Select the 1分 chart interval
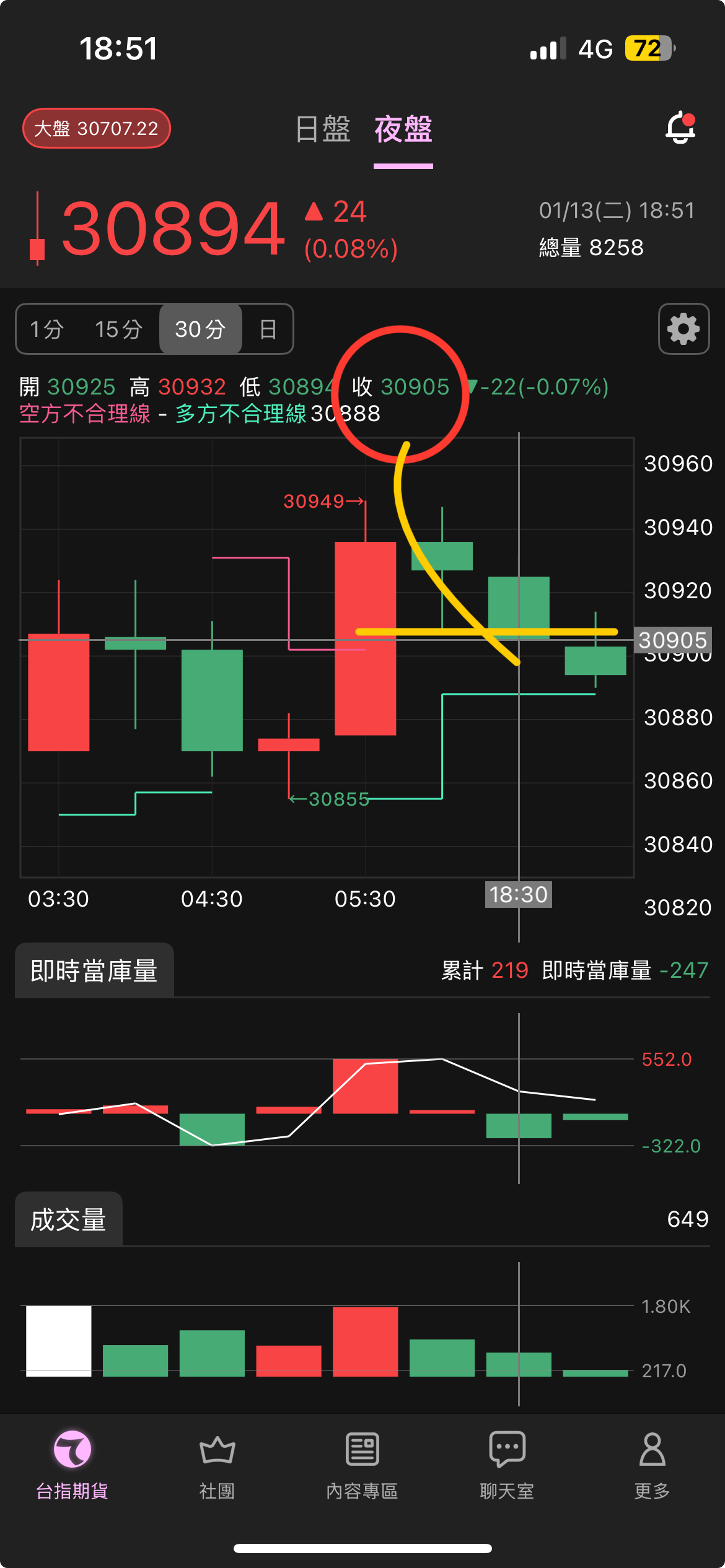The image size is (725, 1568). coord(48,329)
